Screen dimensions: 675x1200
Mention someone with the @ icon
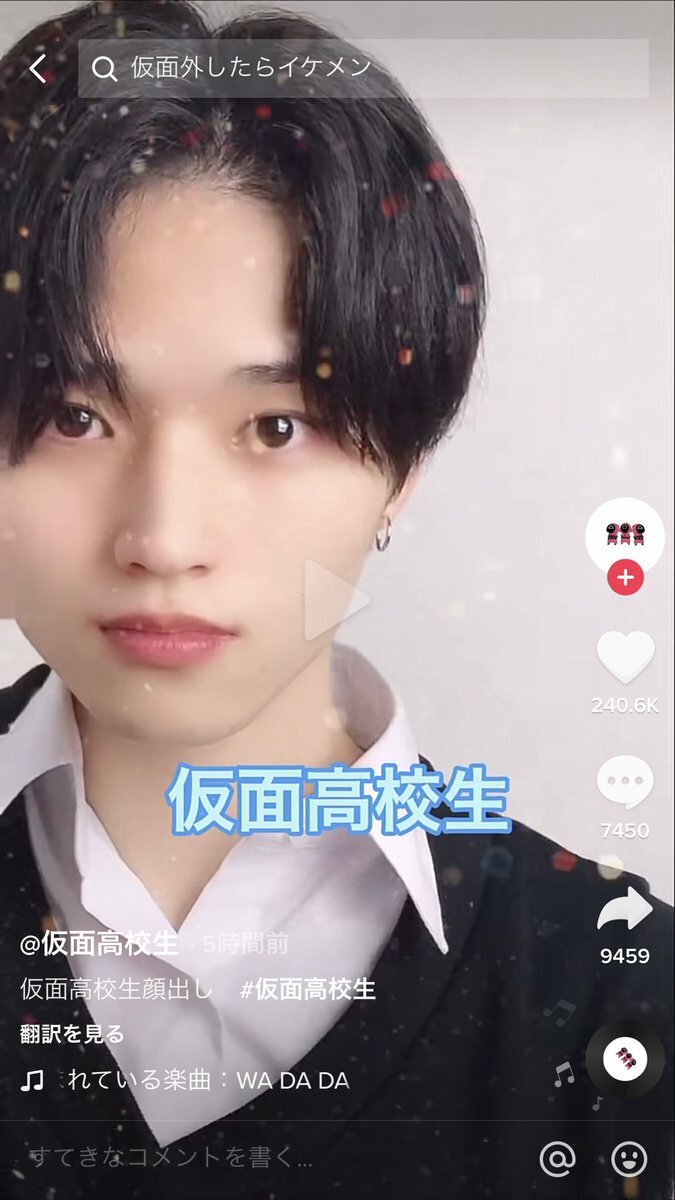557,1160
